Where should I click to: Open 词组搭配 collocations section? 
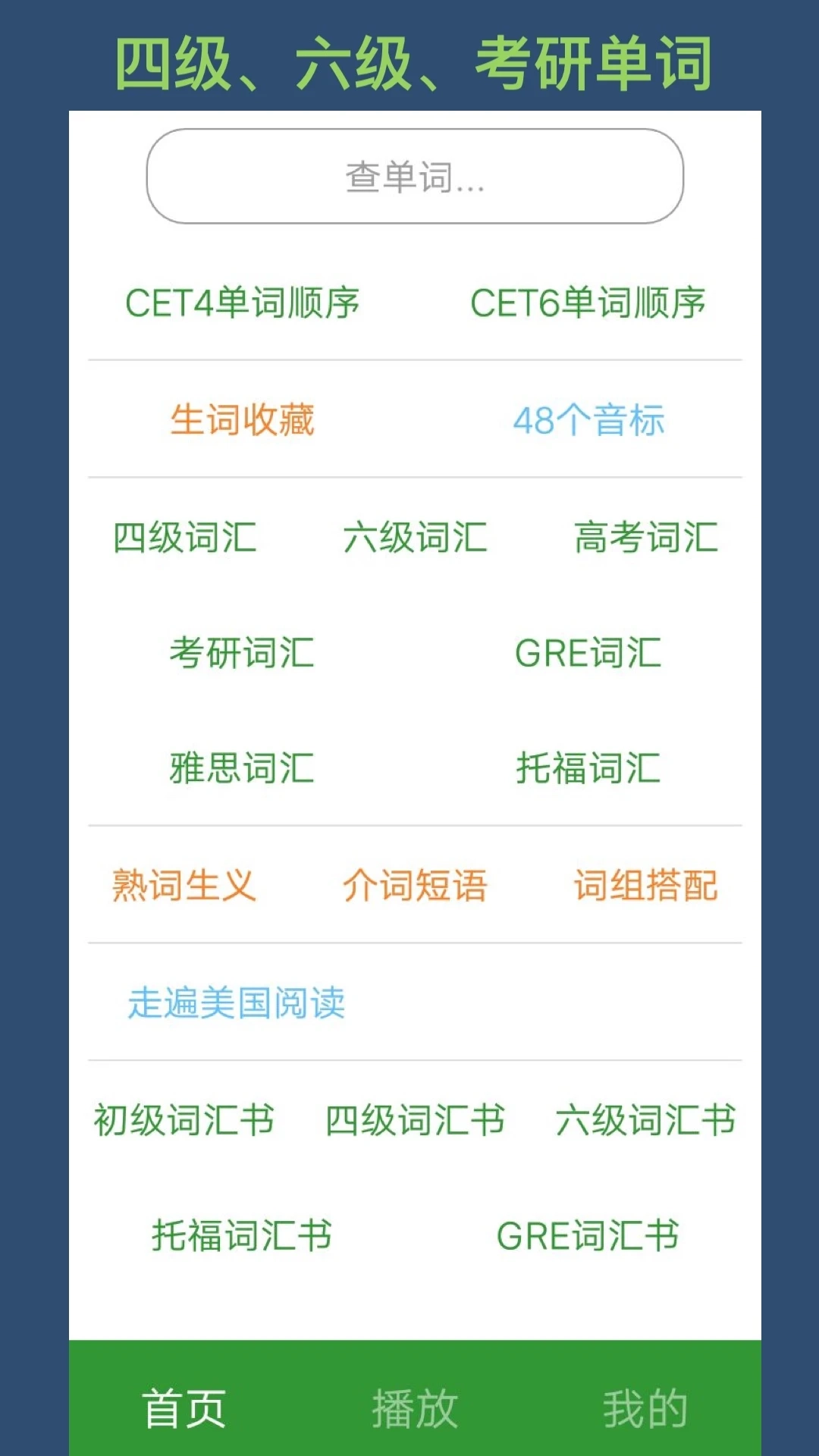(x=646, y=886)
